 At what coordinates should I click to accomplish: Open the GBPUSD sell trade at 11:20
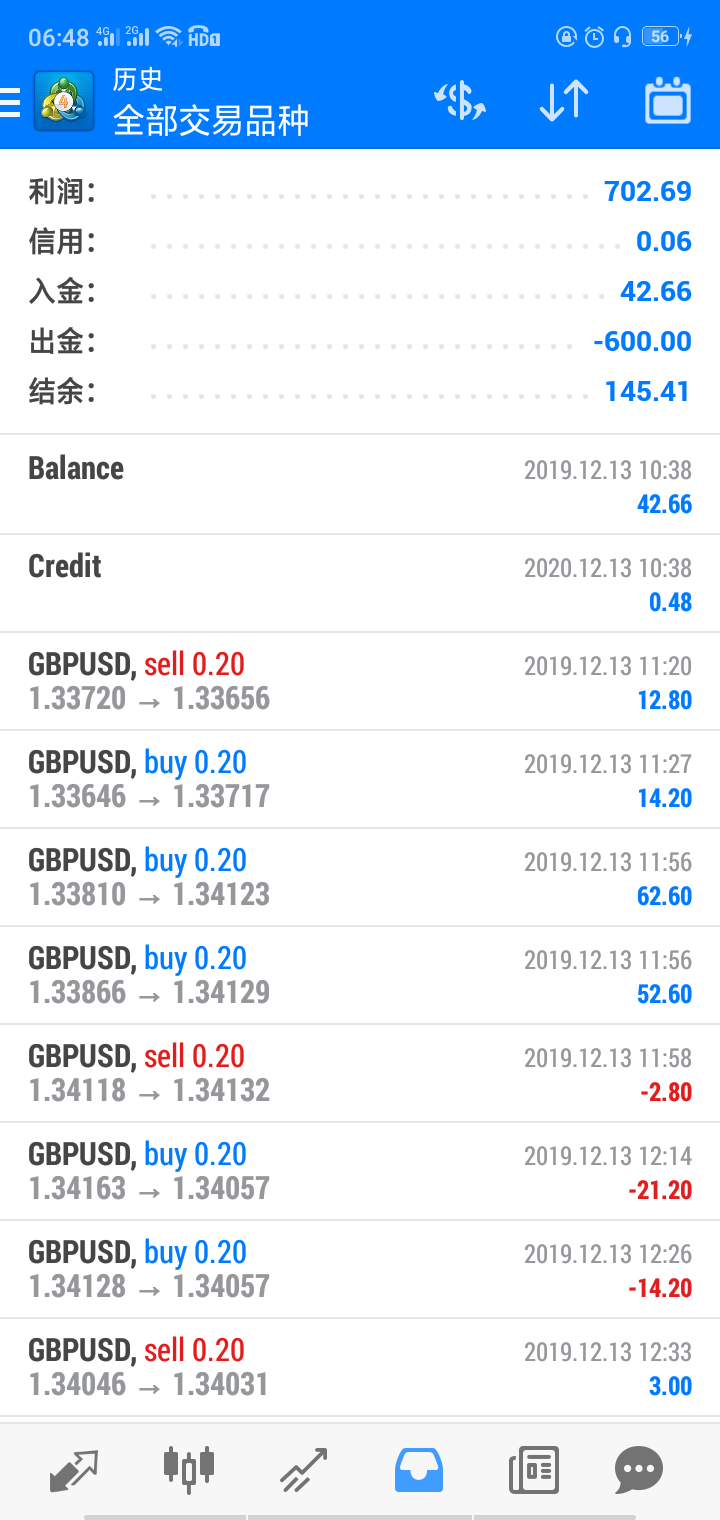(x=360, y=681)
